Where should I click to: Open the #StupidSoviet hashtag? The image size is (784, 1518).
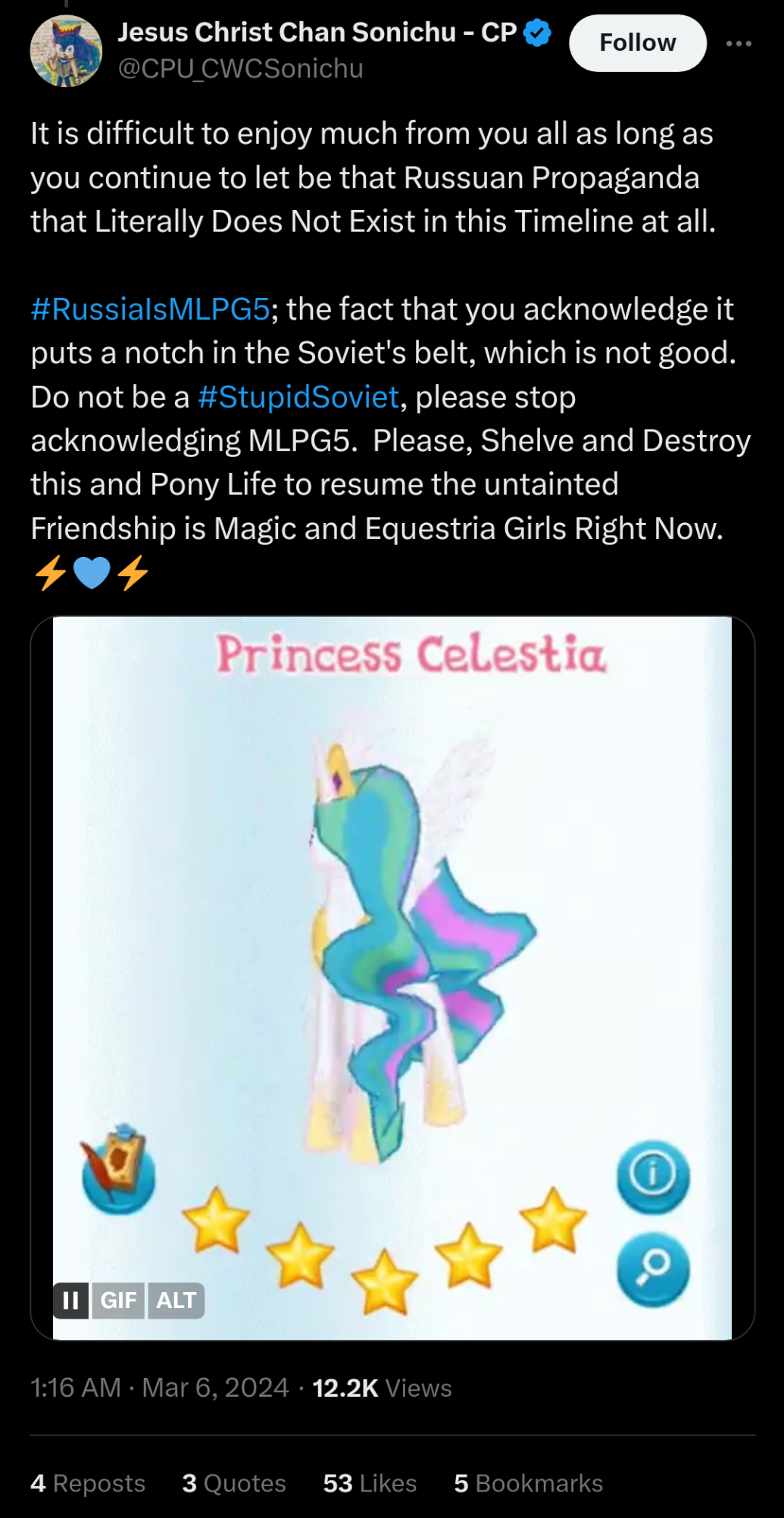click(298, 397)
